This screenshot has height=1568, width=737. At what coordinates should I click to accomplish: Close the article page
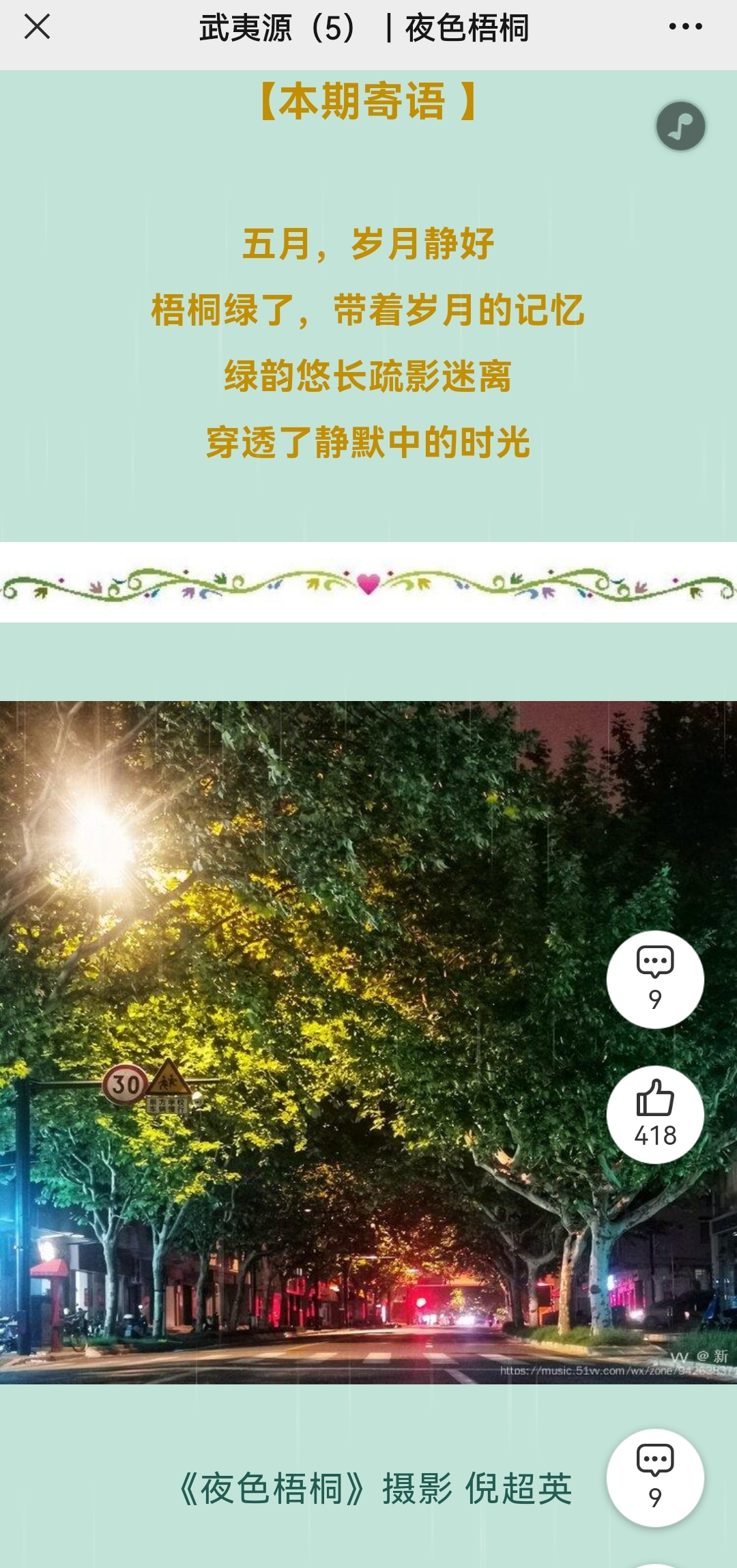(37, 27)
